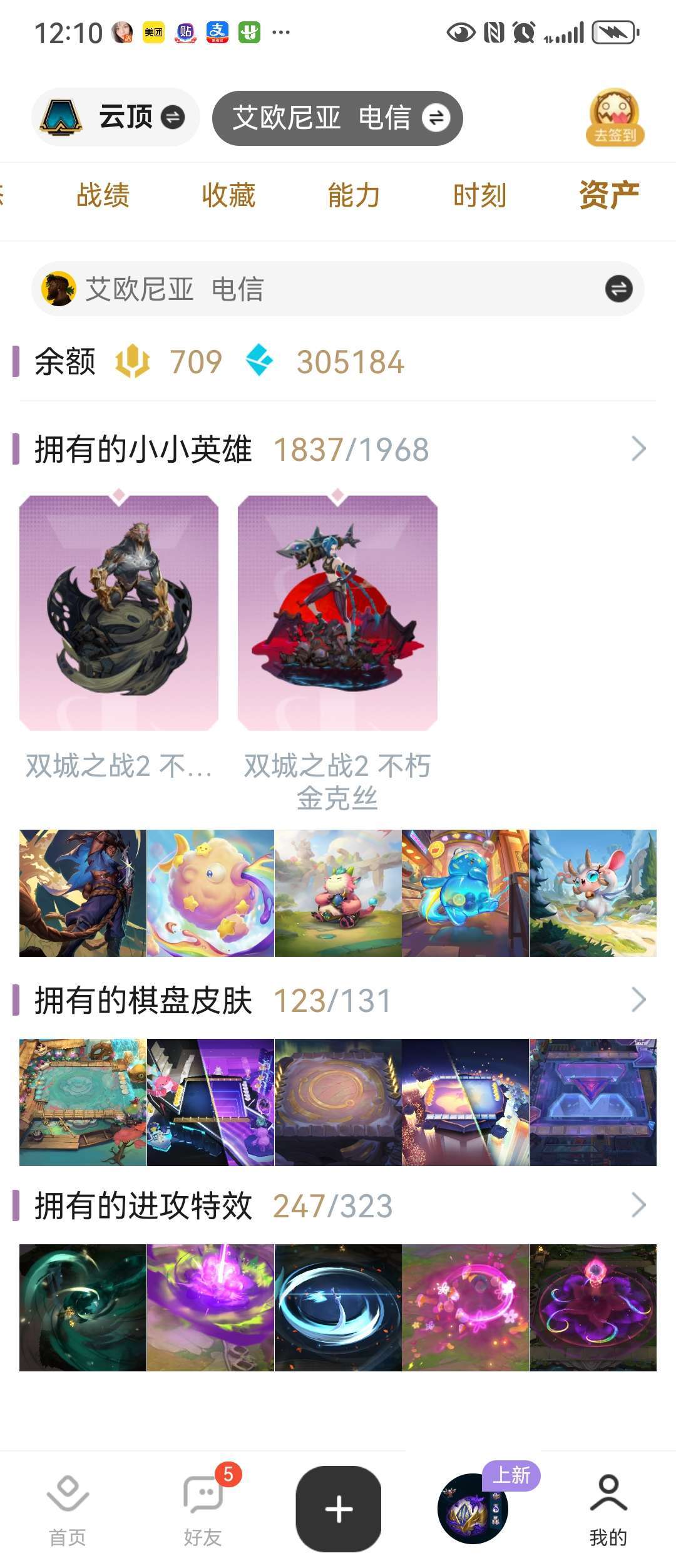Select the 资产 tab
This screenshot has width=676, height=1568.
click(608, 195)
